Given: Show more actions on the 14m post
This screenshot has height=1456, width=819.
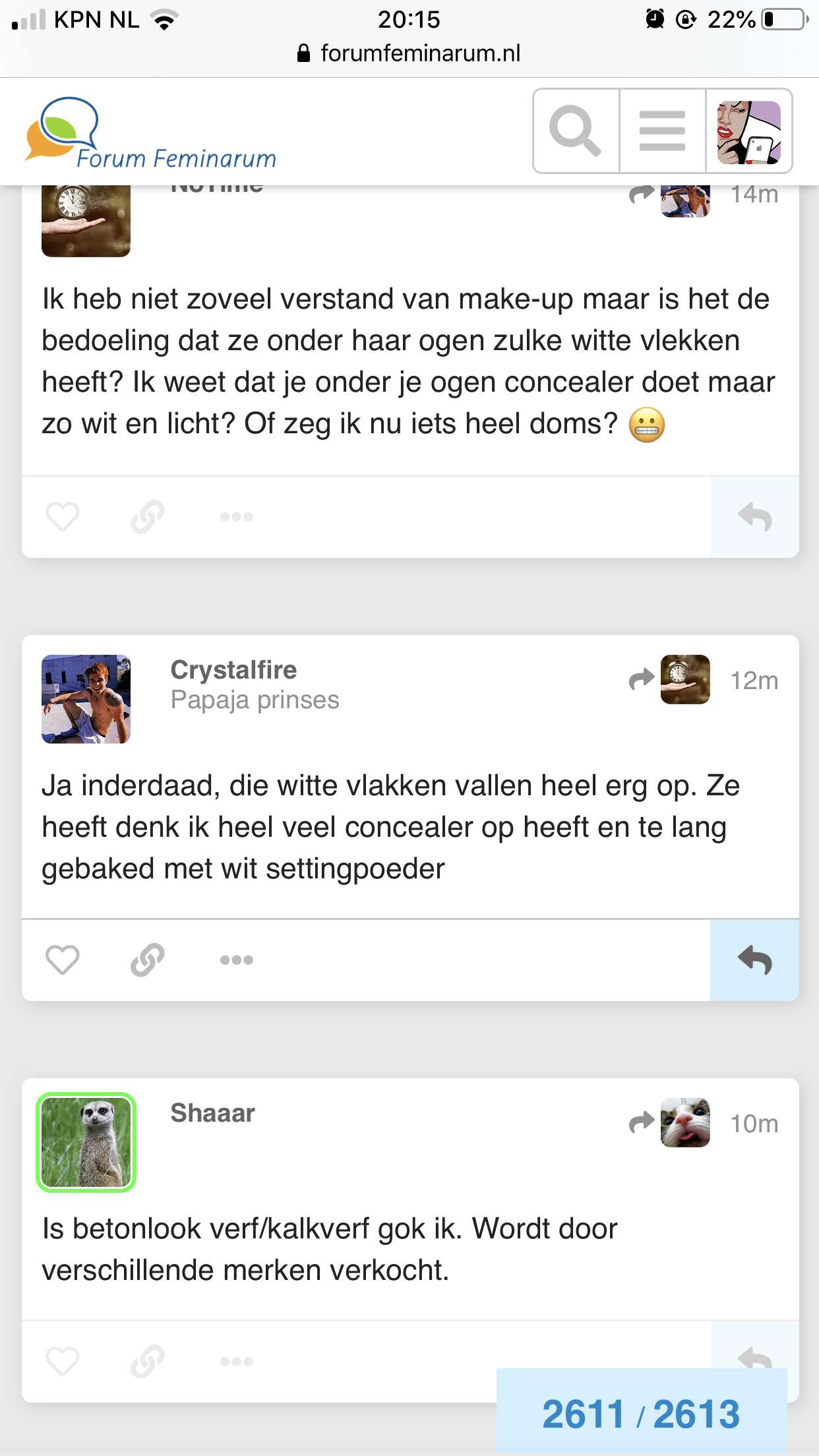Looking at the screenshot, I should click(x=236, y=516).
